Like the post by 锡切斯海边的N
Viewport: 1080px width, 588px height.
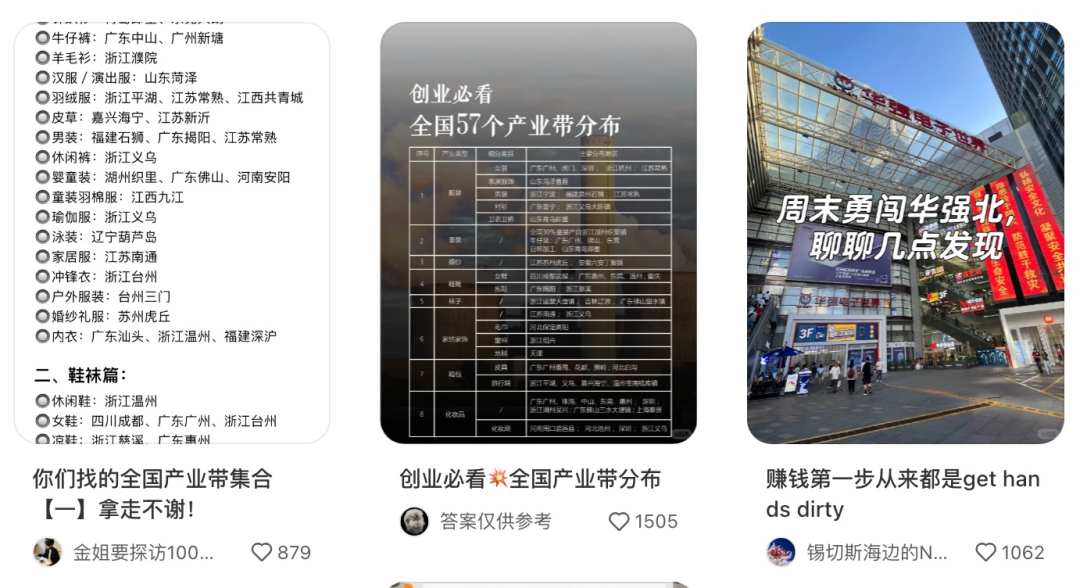coord(986,552)
